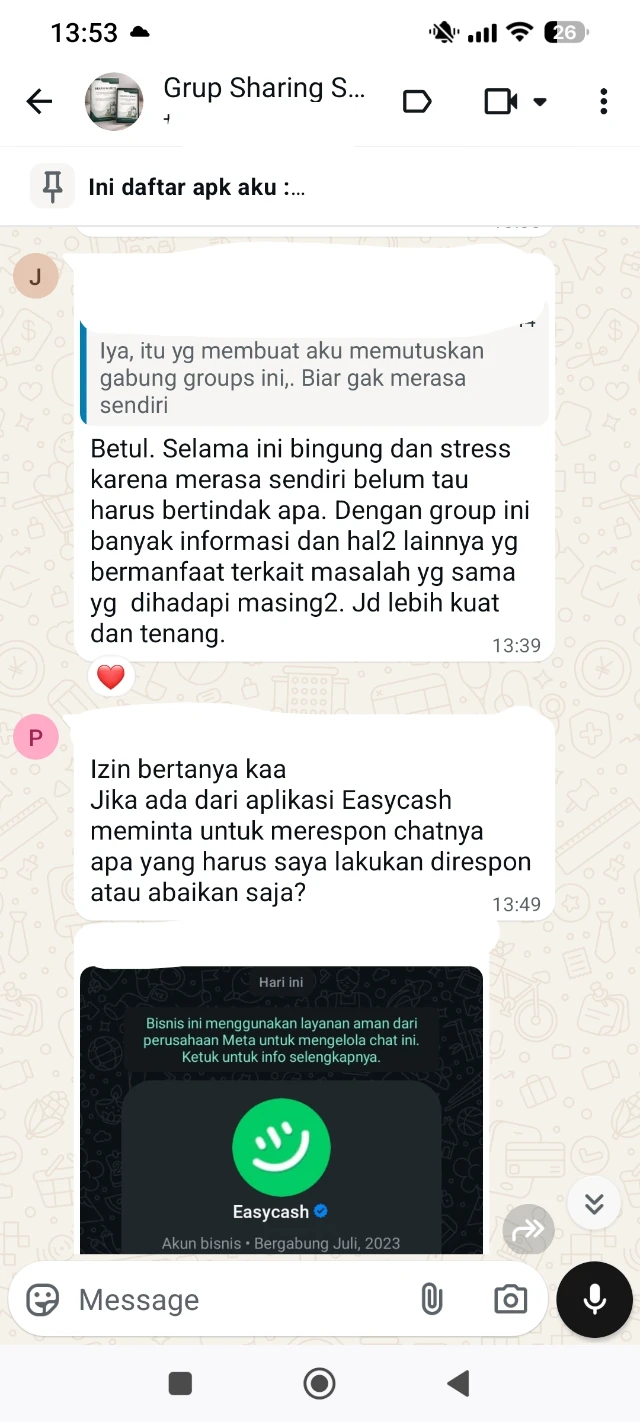
Task: Jump to the latest messages
Action: (x=594, y=1203)
